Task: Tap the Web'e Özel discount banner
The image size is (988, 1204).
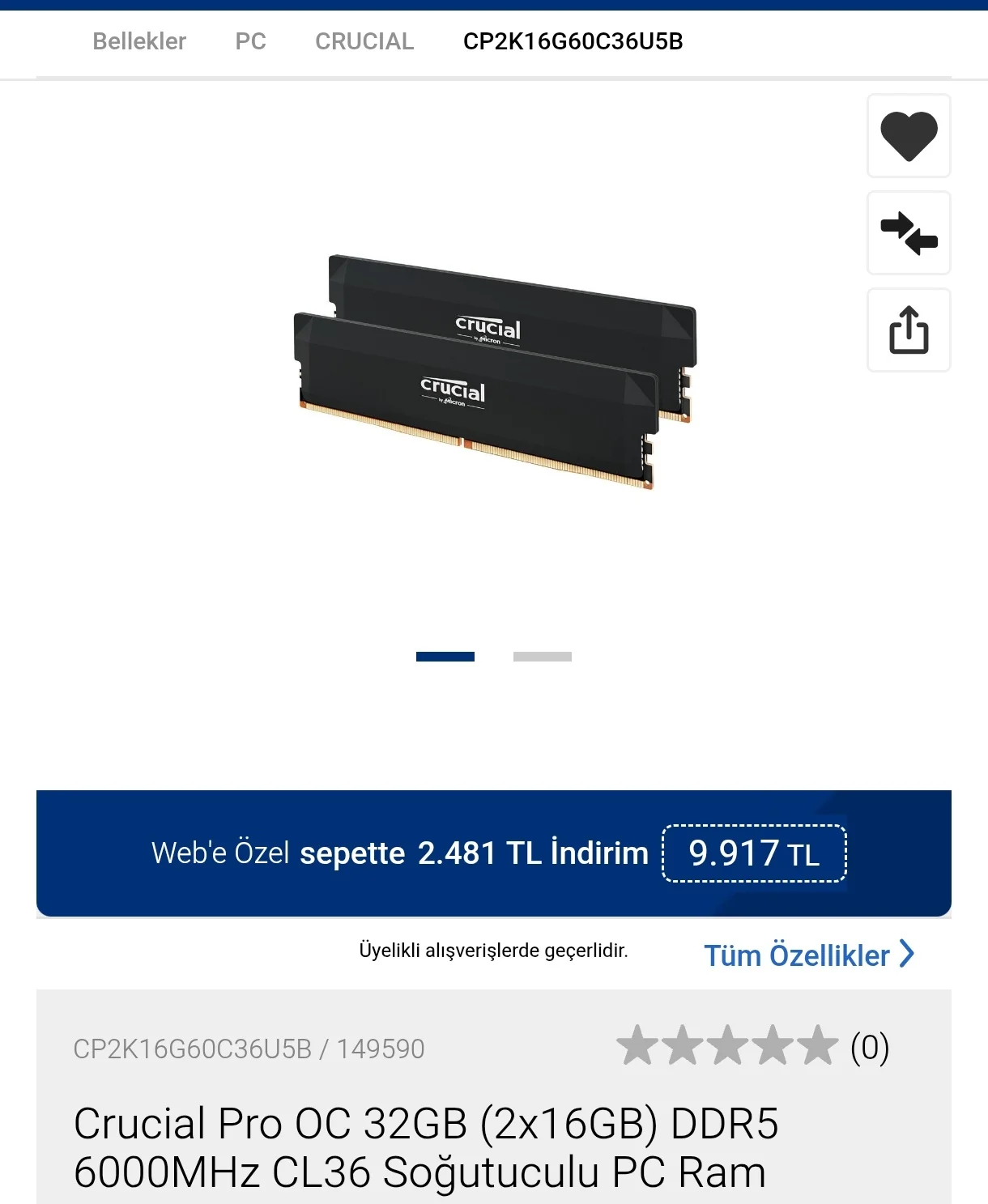Action: click(x=494, y=853)
